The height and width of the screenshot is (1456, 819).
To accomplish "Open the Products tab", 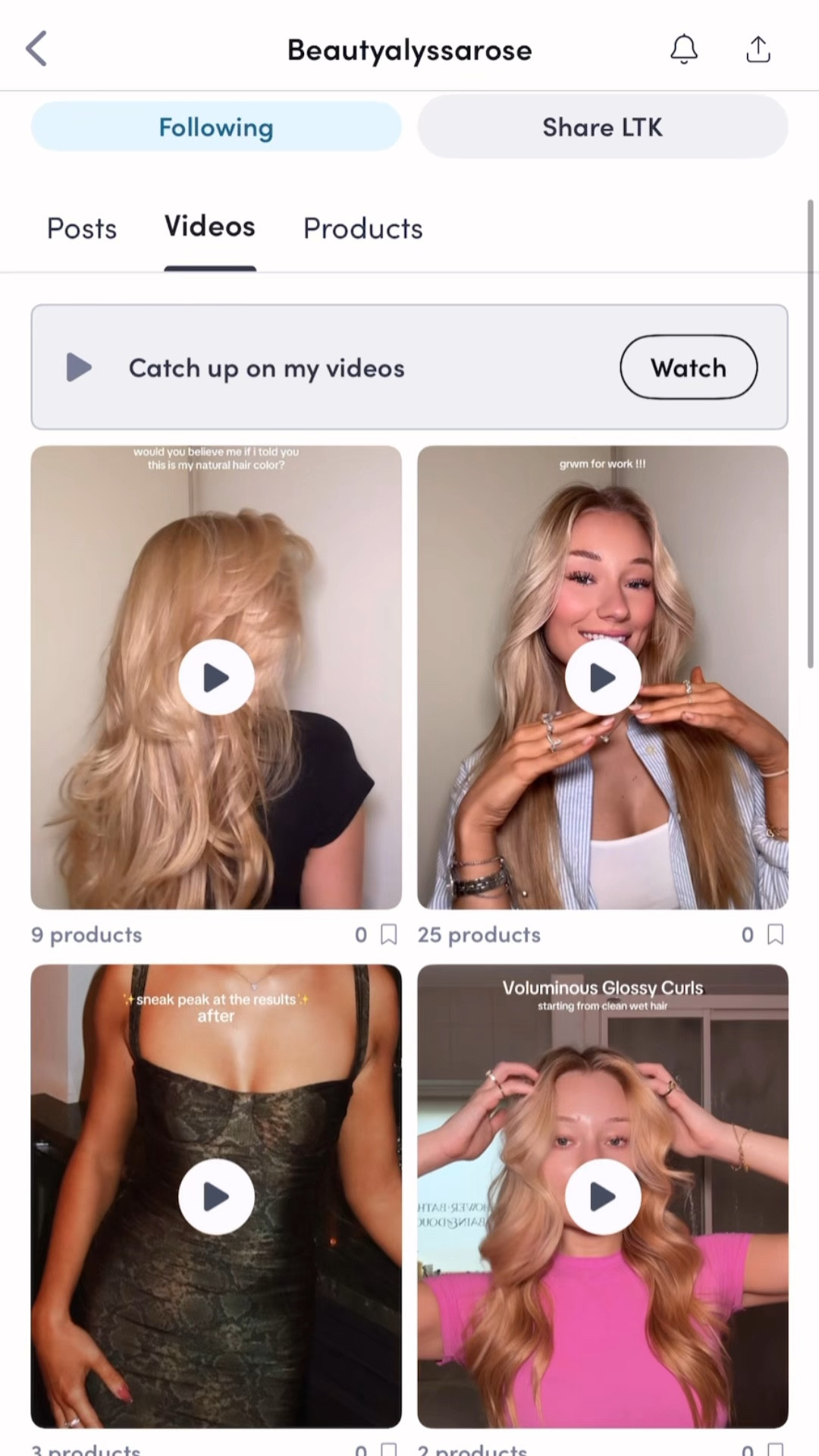I will coord(362,228).
